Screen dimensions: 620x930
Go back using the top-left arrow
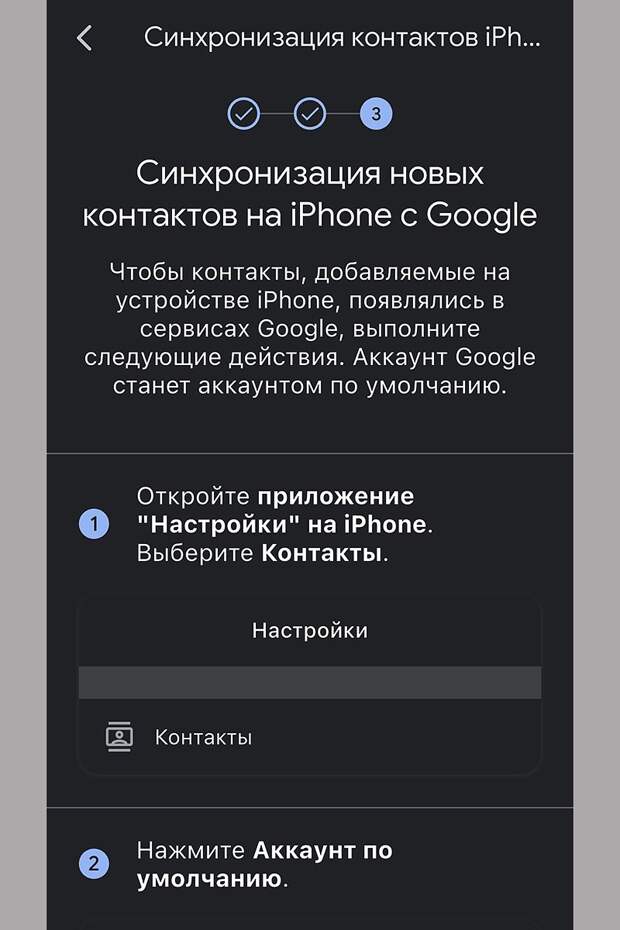[x=85, y=38]
